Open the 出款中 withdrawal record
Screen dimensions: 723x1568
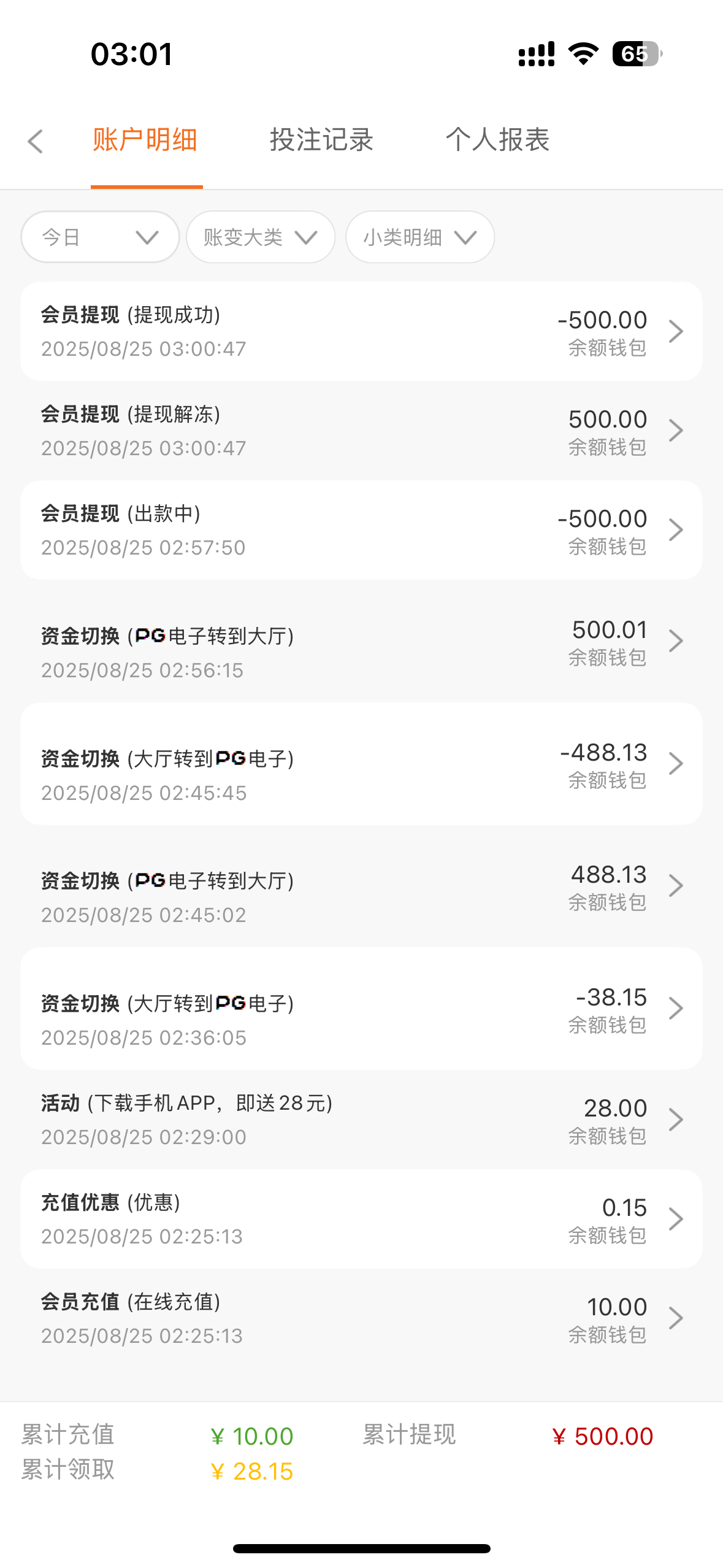coord(361,530)
